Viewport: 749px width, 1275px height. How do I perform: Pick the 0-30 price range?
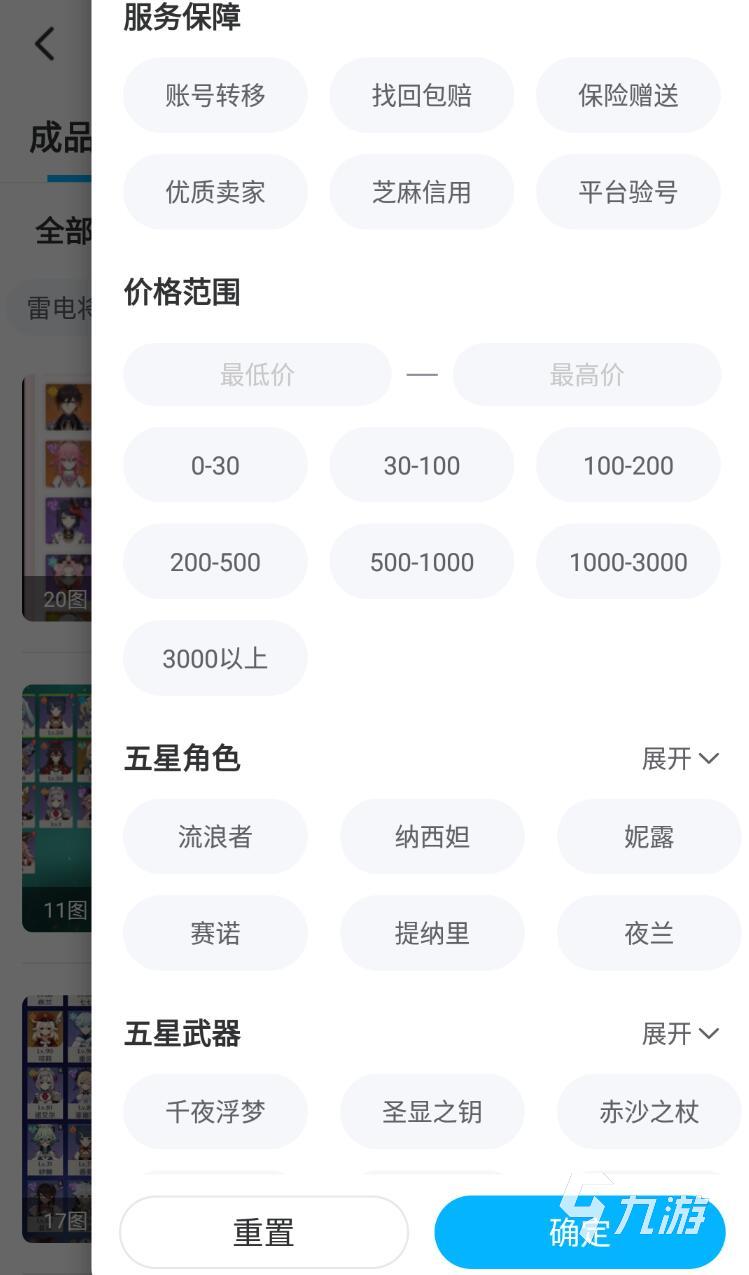[x=215, y=466]
